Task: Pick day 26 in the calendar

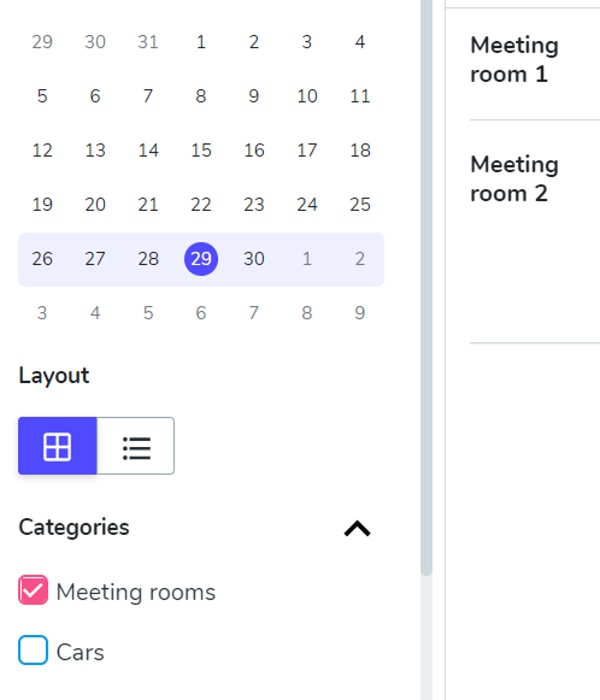Action: [x=42, y=259]
